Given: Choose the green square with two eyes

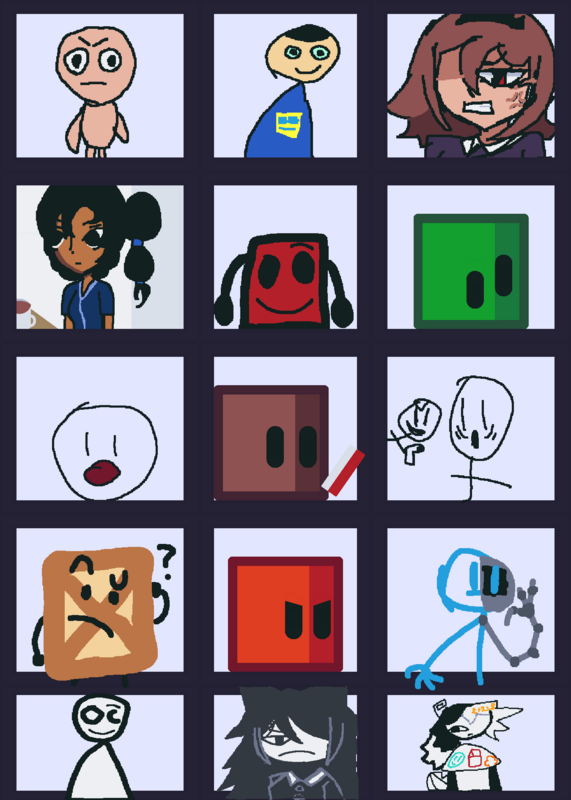Looking at the screenshot, I should 470,257.
